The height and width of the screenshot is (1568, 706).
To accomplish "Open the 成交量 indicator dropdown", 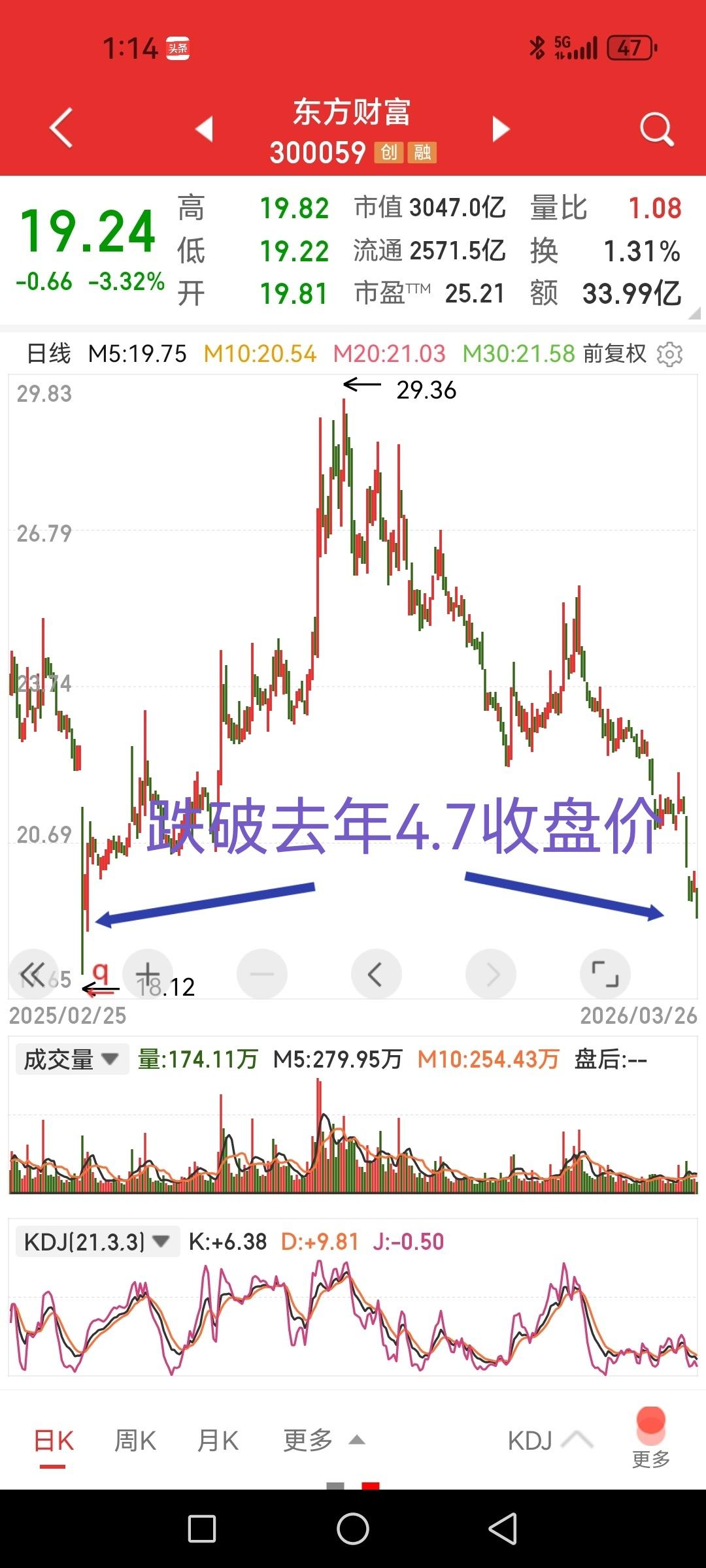I will point(72,1058).
